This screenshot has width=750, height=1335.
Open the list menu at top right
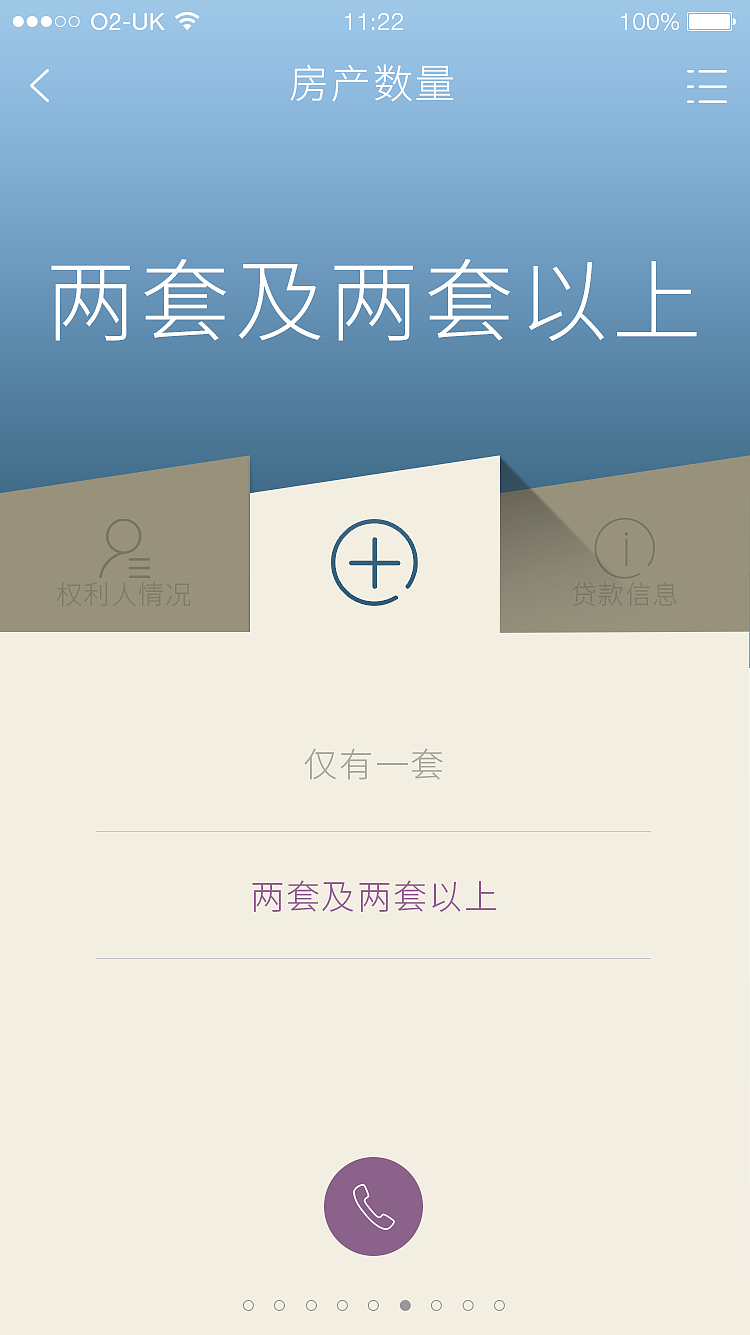click(x=708, y=86)
